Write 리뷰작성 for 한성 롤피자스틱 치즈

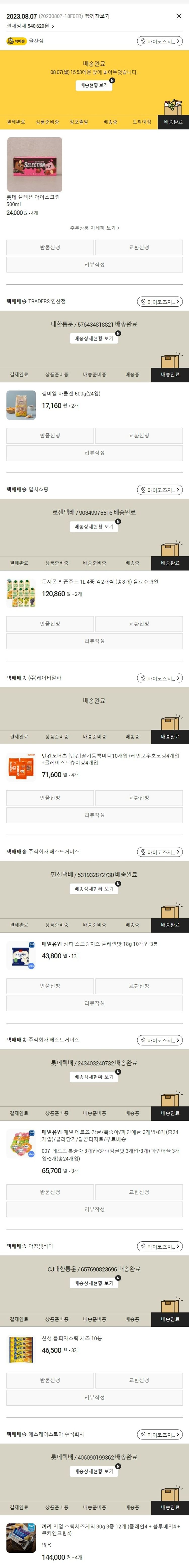coord(94,1397)
